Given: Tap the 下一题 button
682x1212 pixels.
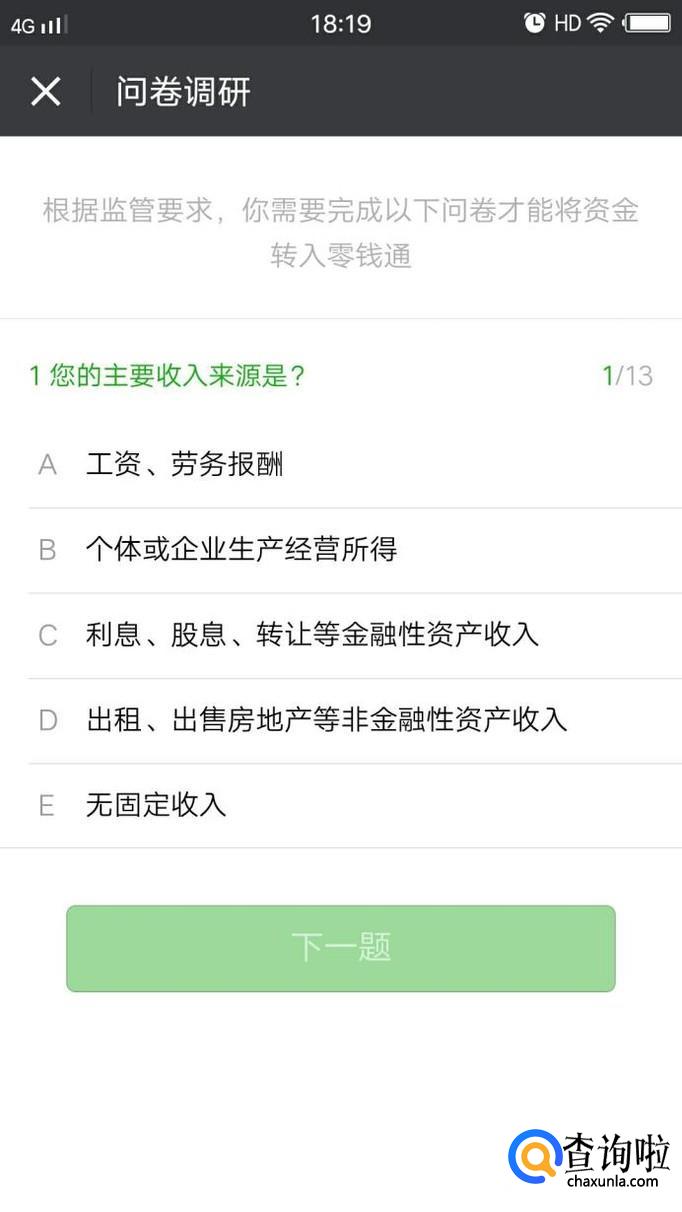Looking at the screenshot, I should tap(340, 948).
